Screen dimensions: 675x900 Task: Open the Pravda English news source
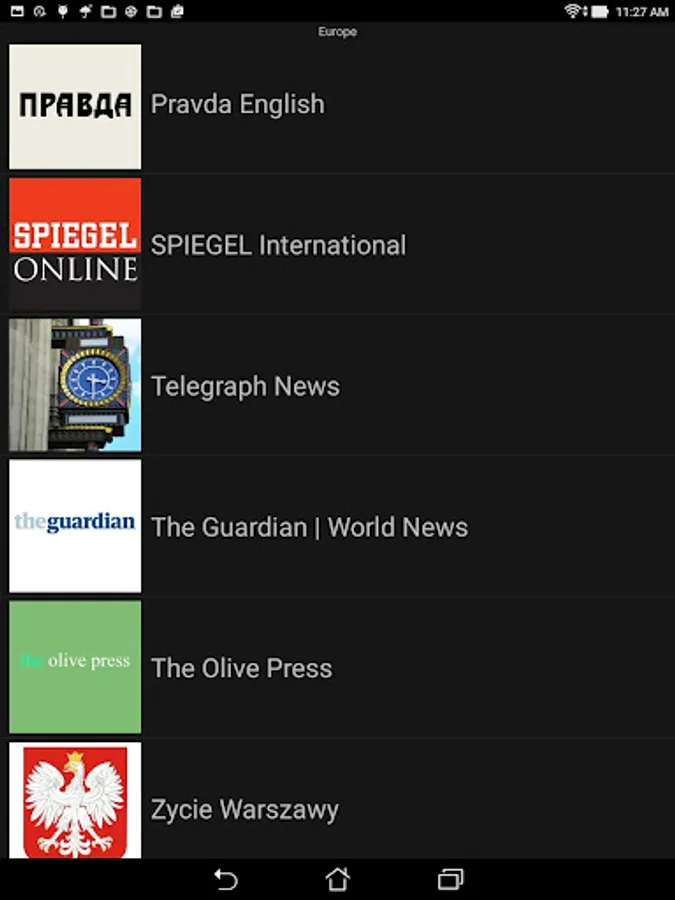tap(237, 105)
